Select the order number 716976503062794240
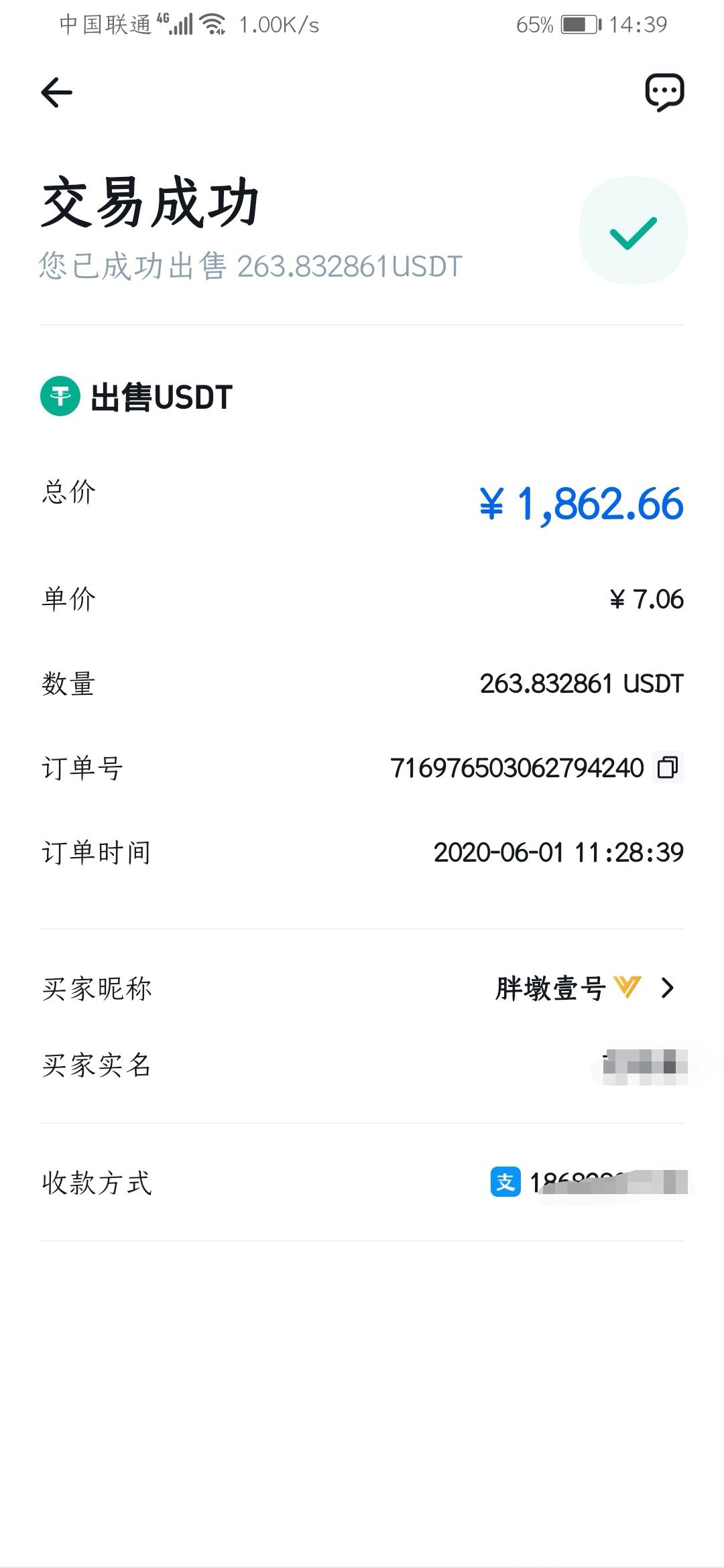 [x=516, y=768]
